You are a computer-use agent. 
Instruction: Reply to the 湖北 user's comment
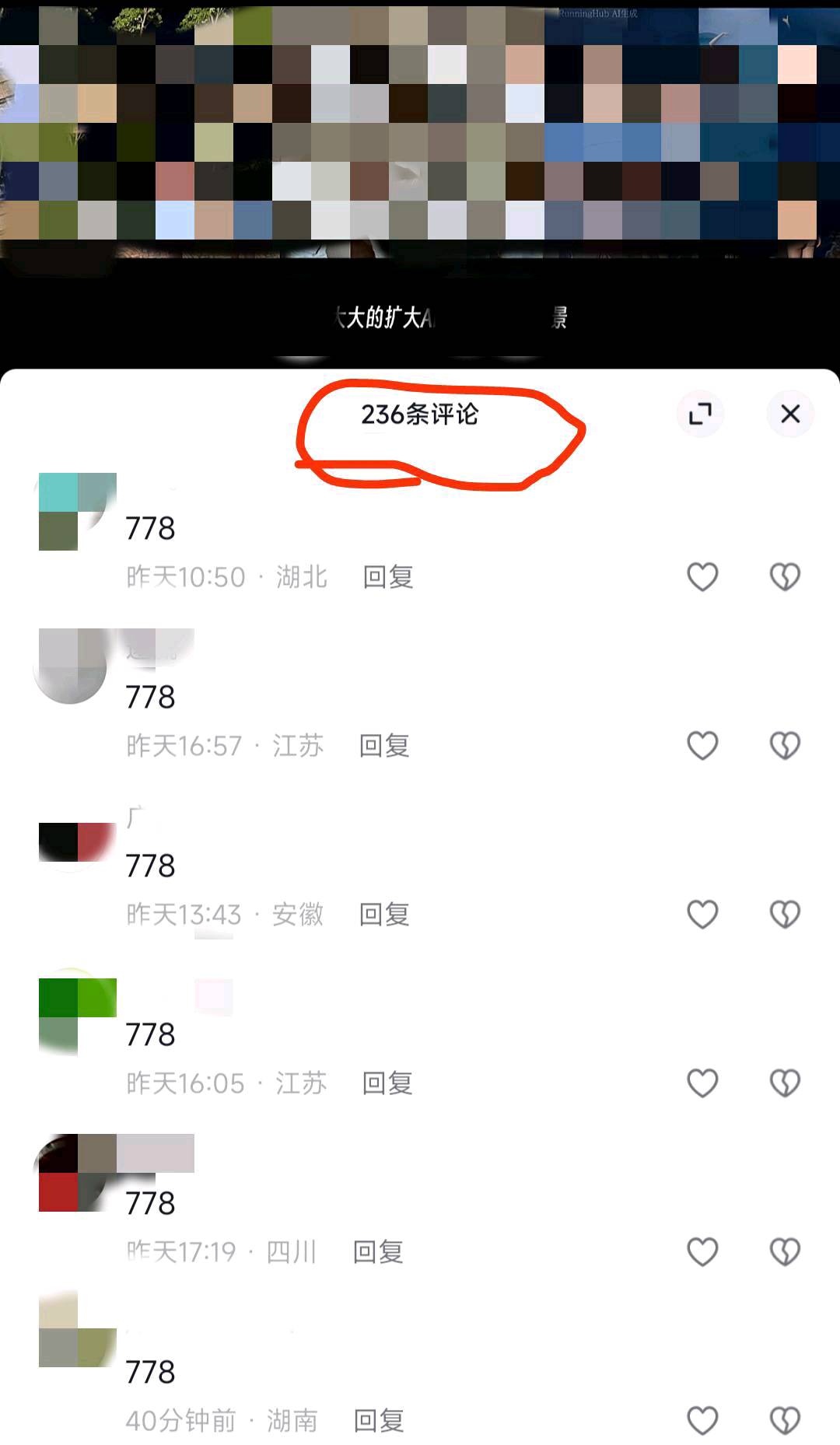[x=387, y=576]
